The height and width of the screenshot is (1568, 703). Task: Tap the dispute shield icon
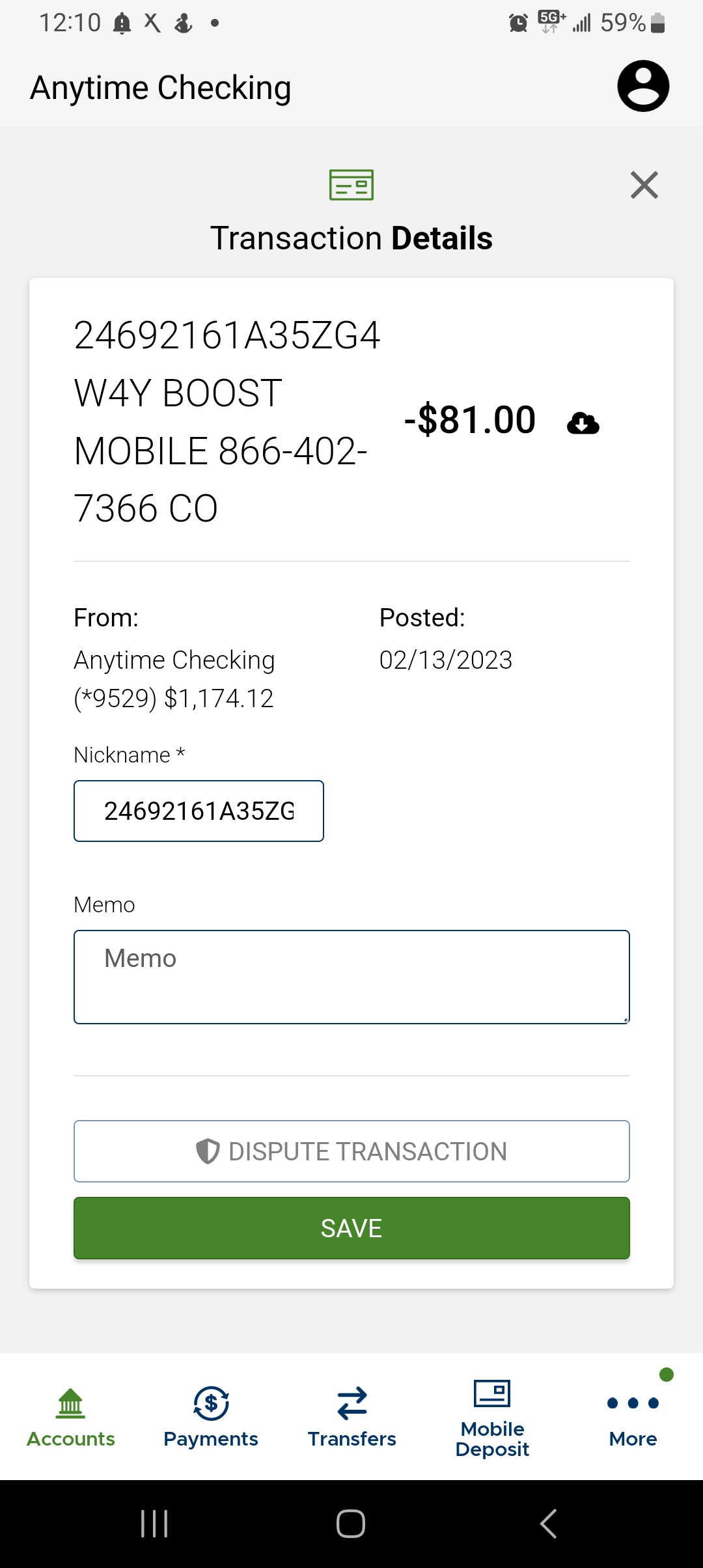[x=207, y=1151]
